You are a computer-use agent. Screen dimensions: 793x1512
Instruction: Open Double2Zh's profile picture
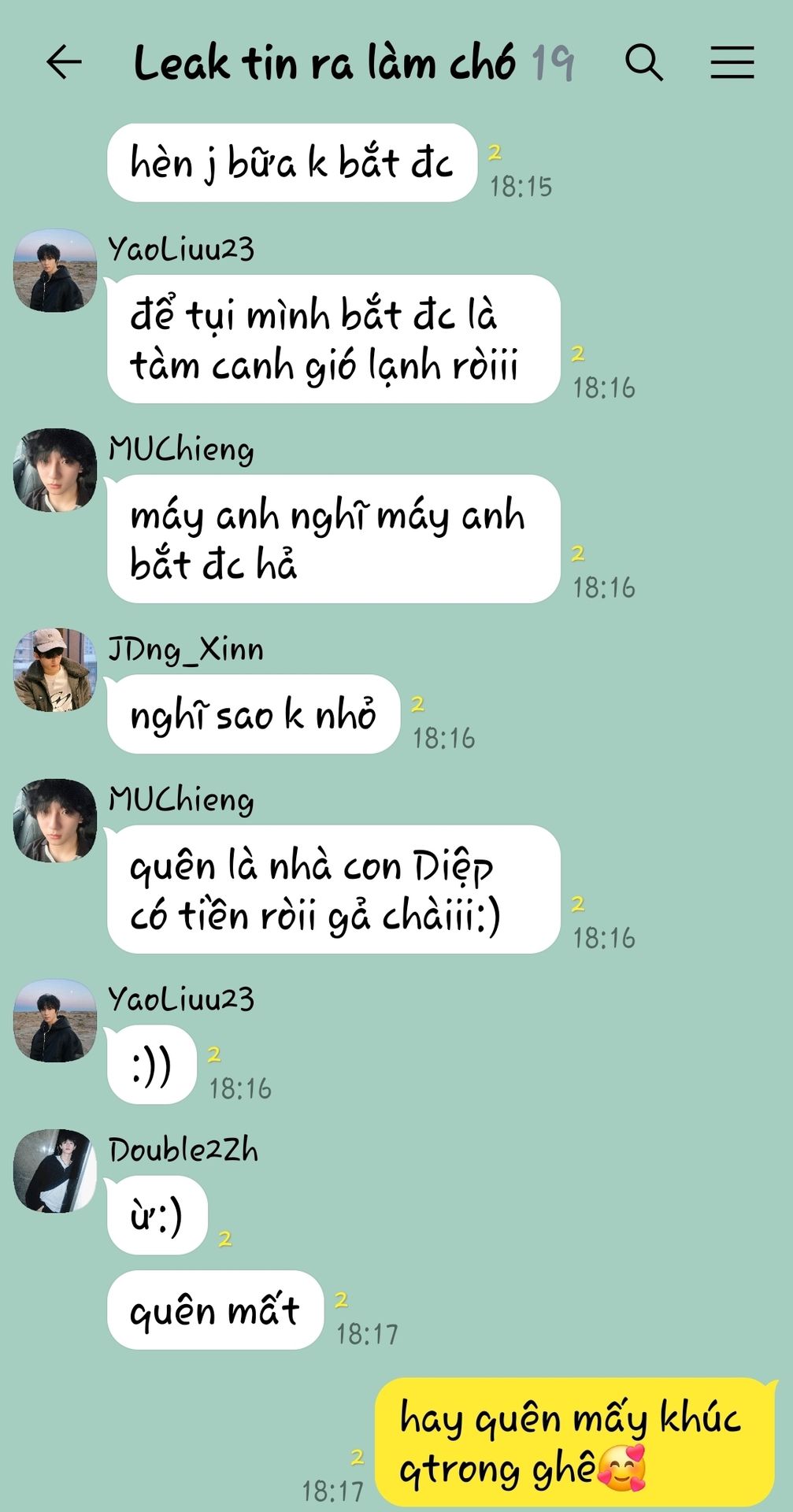tap(54, 1171)
